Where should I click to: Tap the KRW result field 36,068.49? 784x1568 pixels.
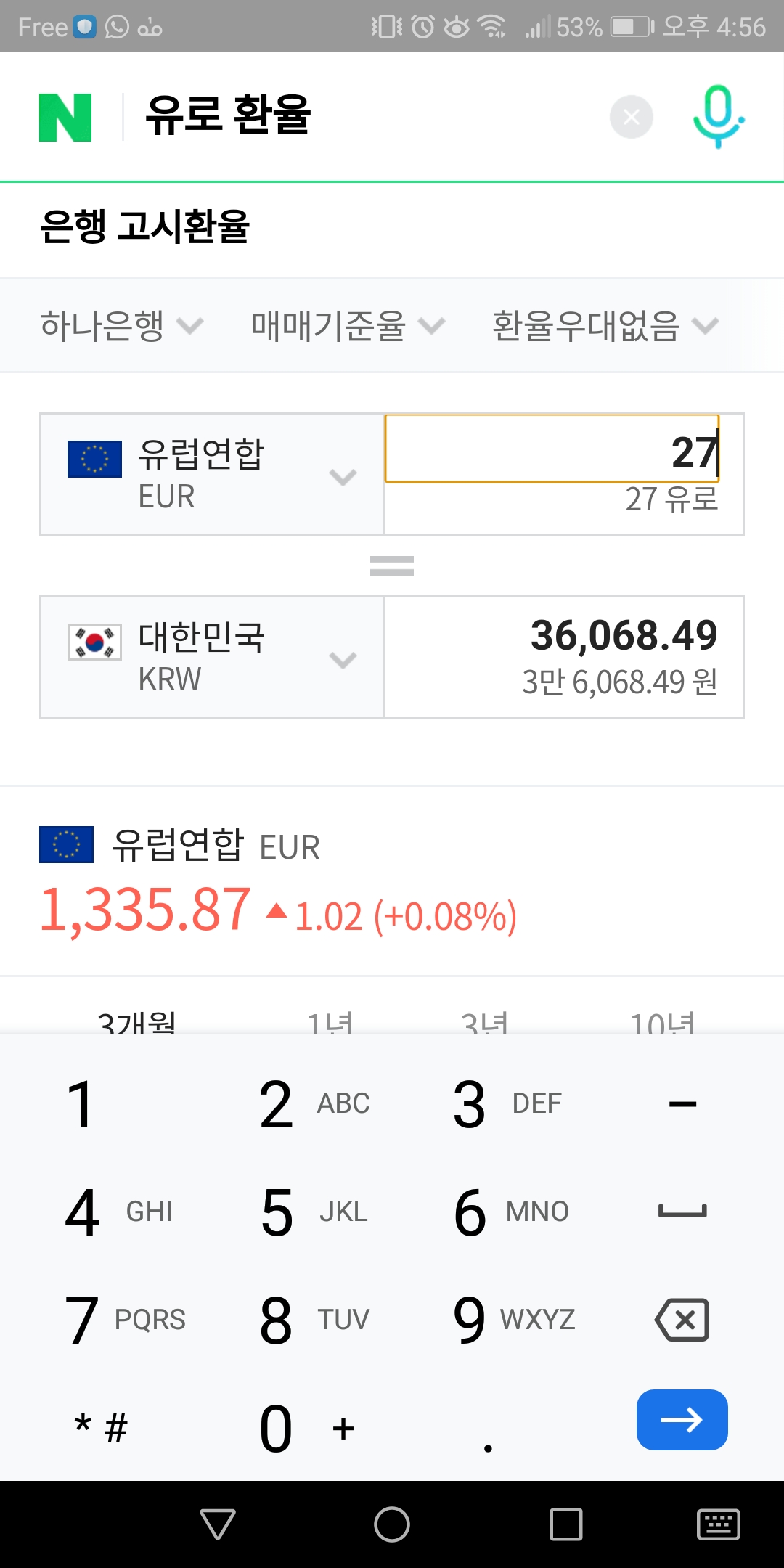tap(564, 658)
